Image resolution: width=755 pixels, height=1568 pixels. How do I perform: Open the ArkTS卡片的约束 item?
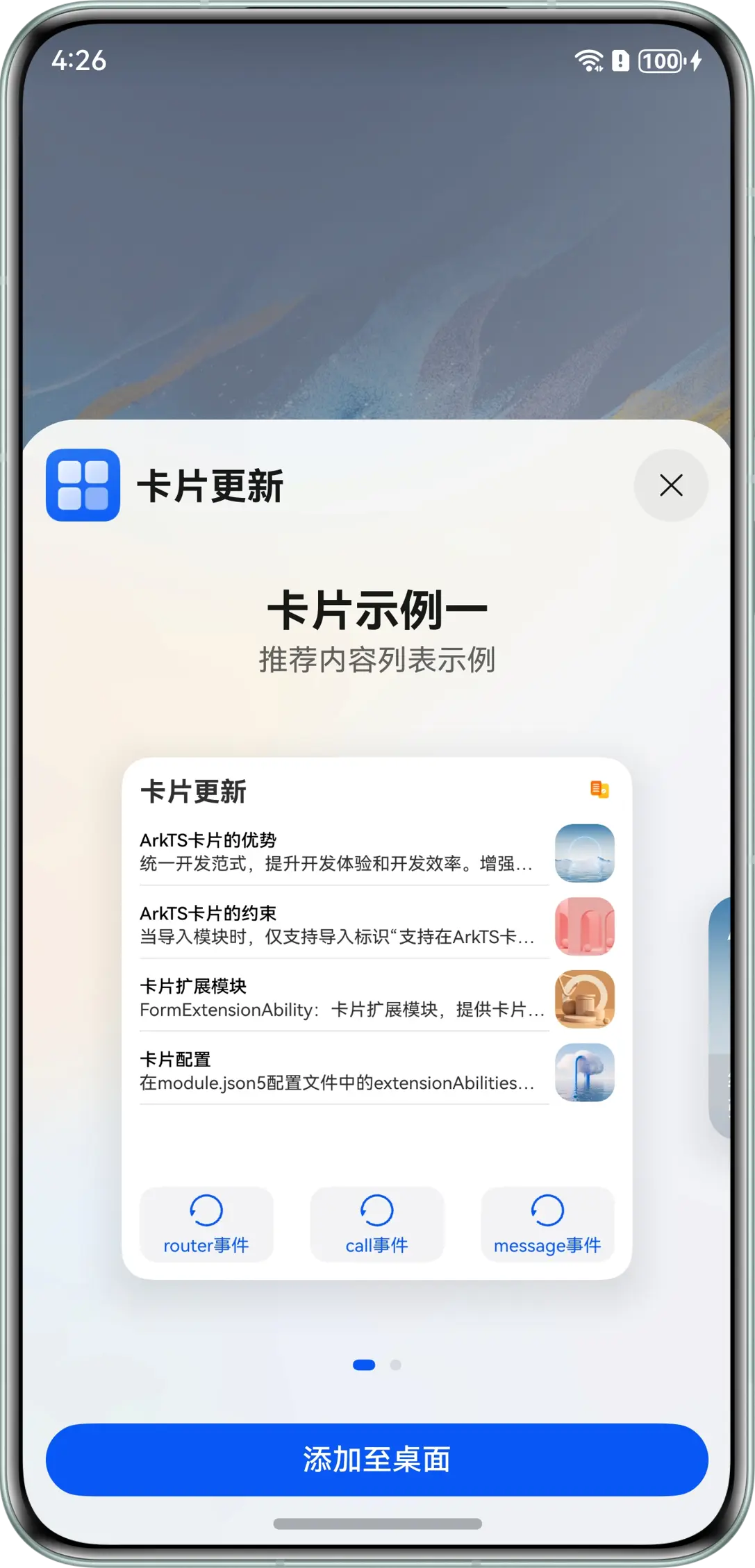377,926
